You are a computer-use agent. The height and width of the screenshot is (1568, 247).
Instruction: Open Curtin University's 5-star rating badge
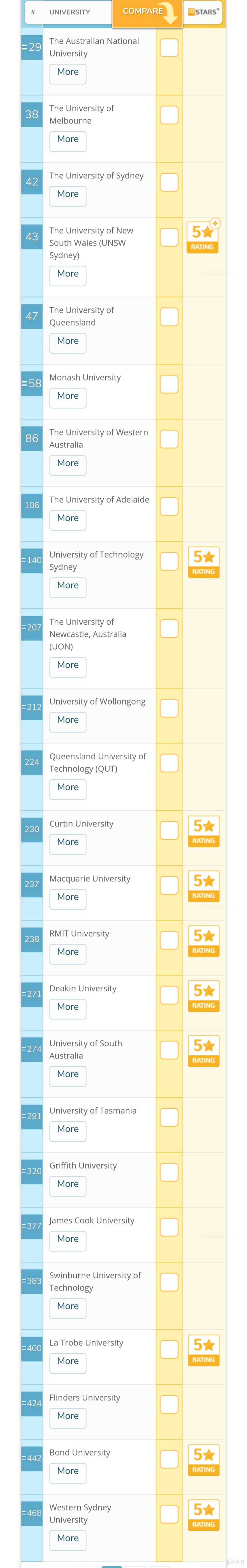203,831
